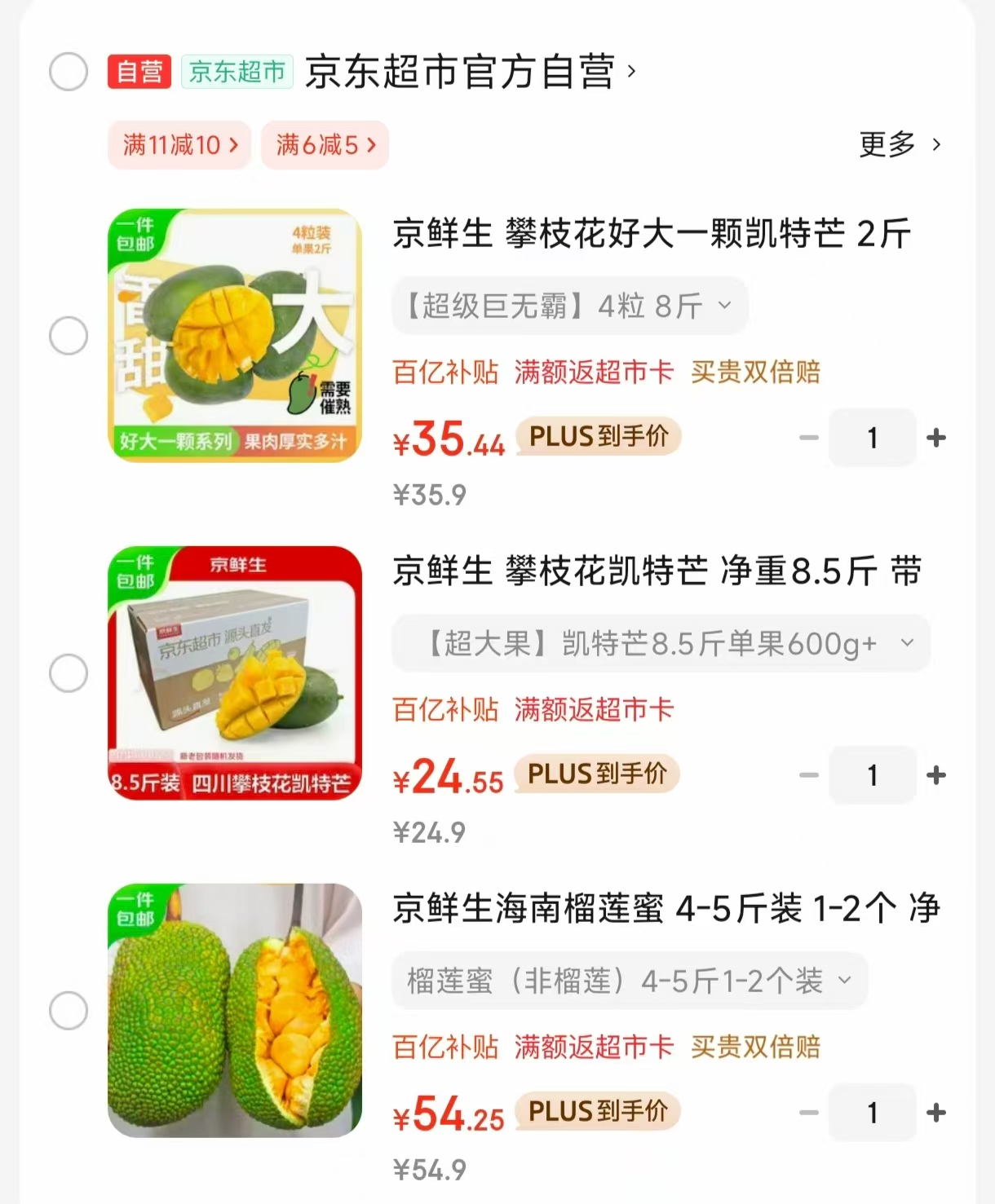Viewport: 995px width, 1204px height.
Task: Tap the PLUS到手价 badge beside ¥24.55
Action: (x=597, y=774)
